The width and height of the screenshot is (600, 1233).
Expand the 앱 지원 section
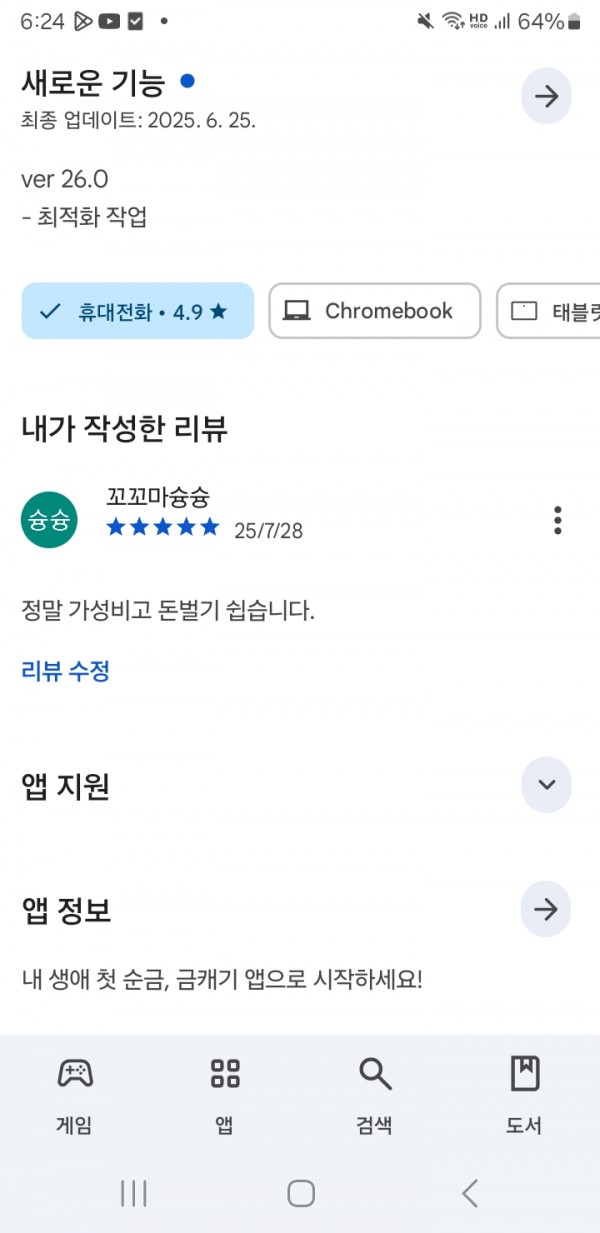click(546, 784)
